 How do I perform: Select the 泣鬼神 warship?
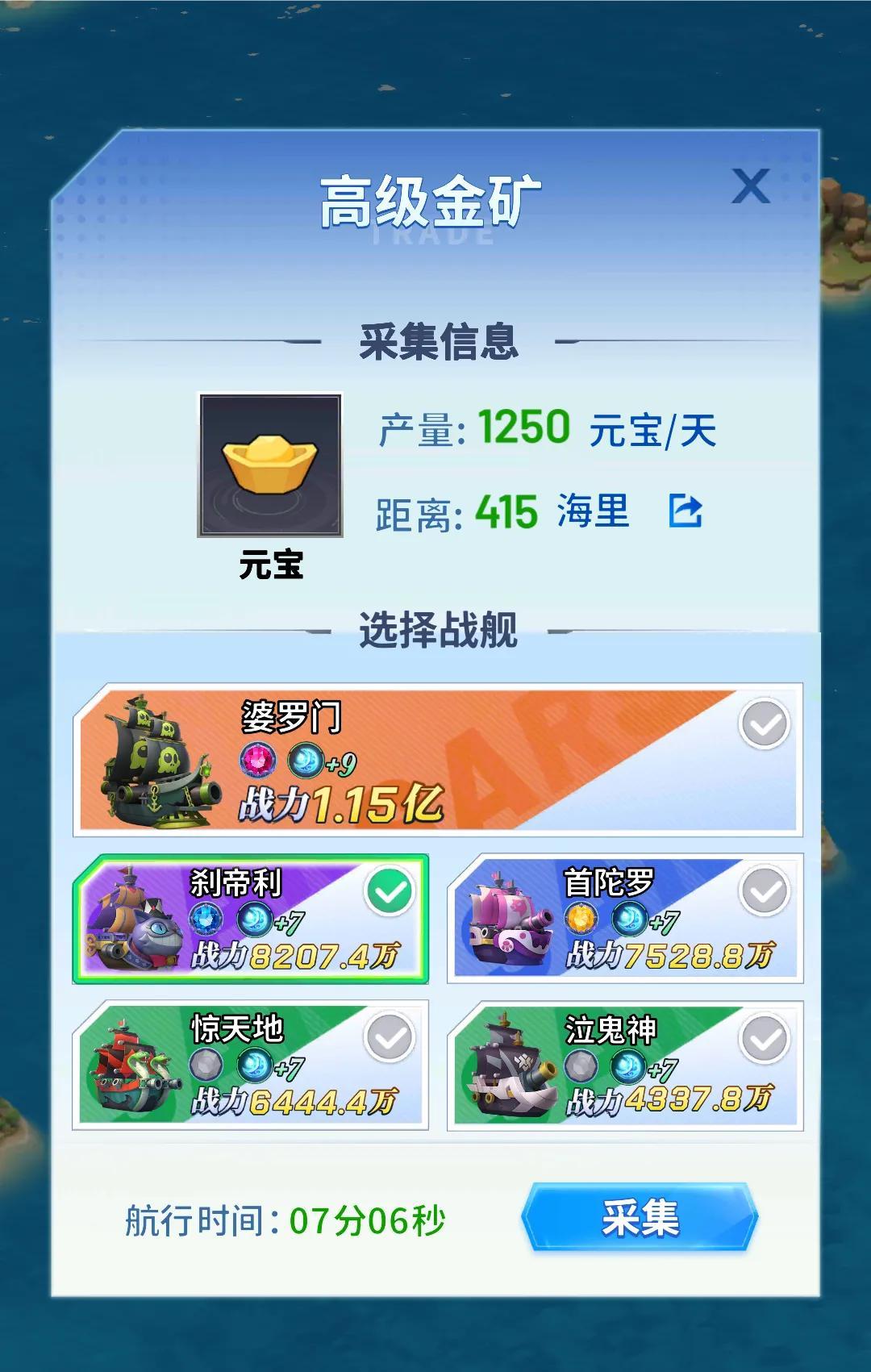pos(764,1039)
